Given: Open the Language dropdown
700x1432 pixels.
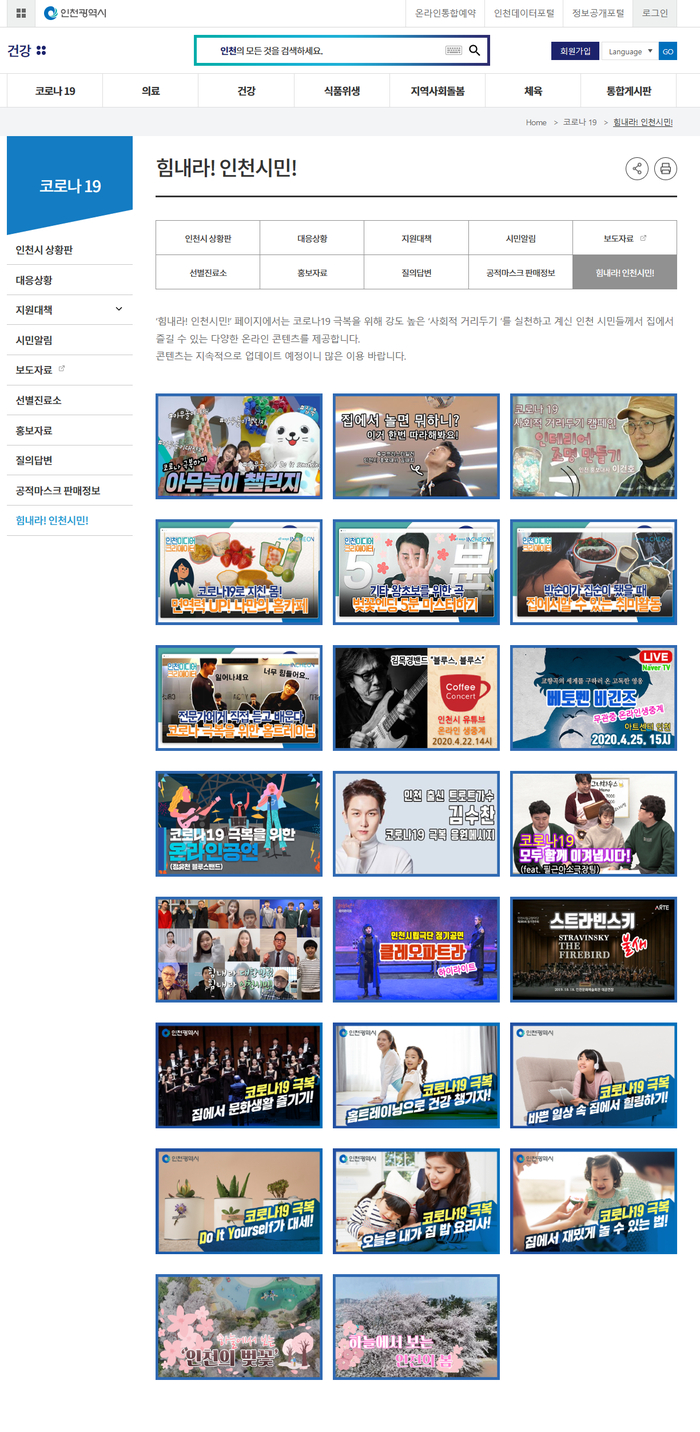Looking at the screenshot, I should click(630, 51).
